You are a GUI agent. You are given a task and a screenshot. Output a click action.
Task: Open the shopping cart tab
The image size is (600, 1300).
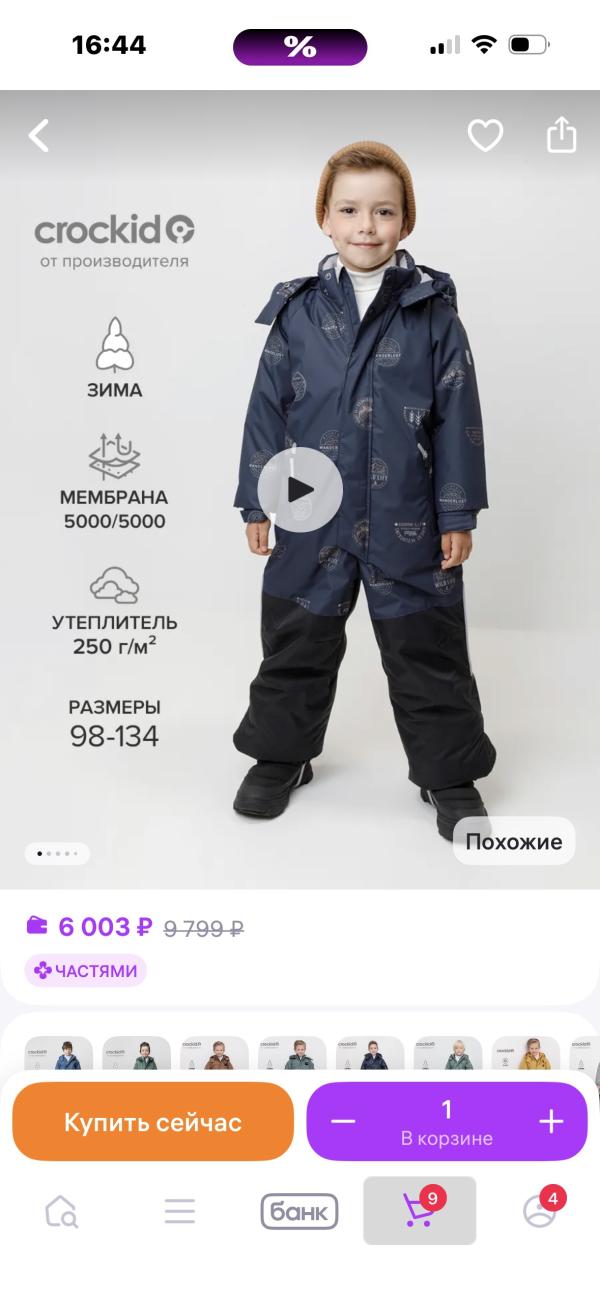point(419,1212)
